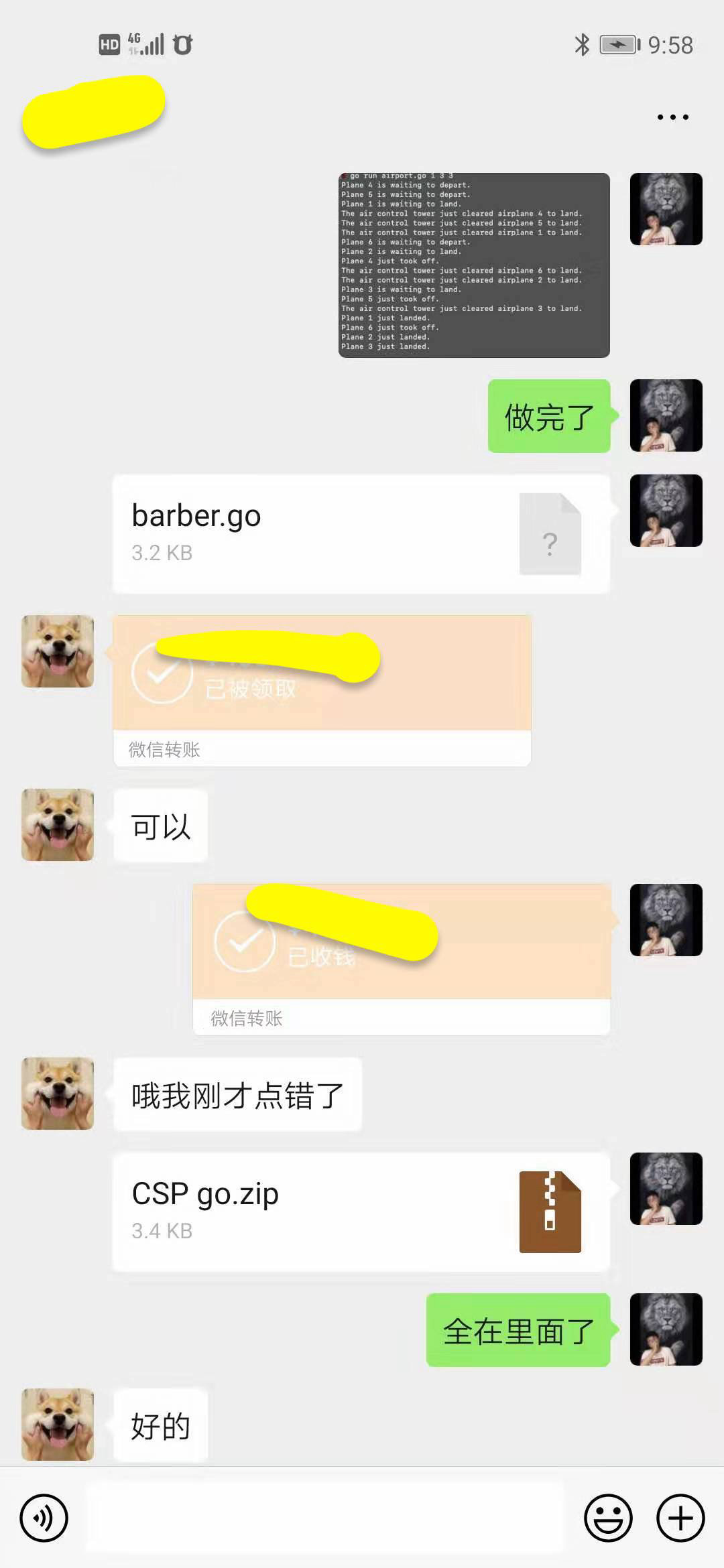This screenshot has height=1568, width=724.
Task: Open the CSP go.zip file attachment
Action: click(x=361, y=1212)
